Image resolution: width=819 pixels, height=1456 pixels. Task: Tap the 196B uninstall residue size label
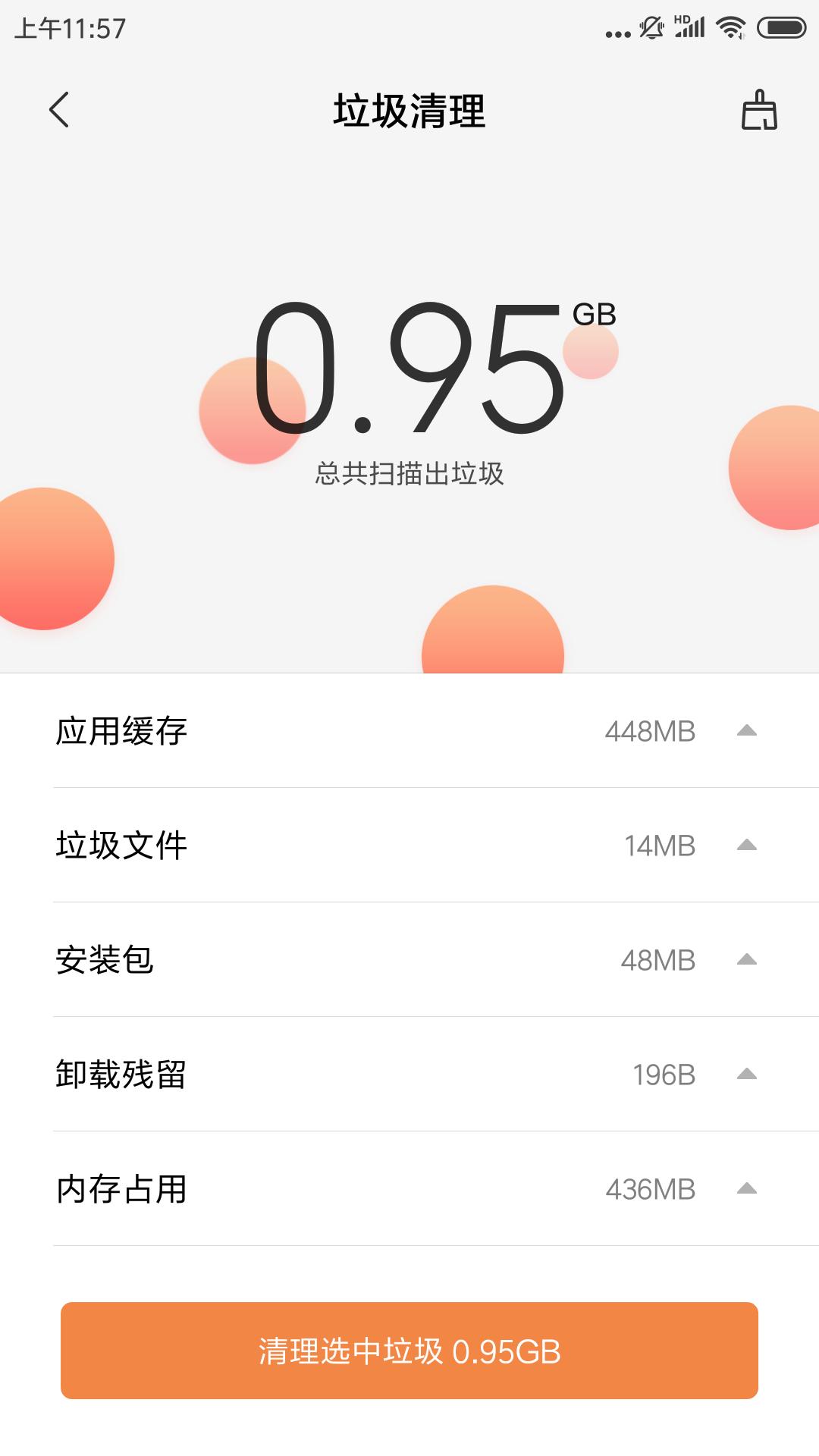663,1075
